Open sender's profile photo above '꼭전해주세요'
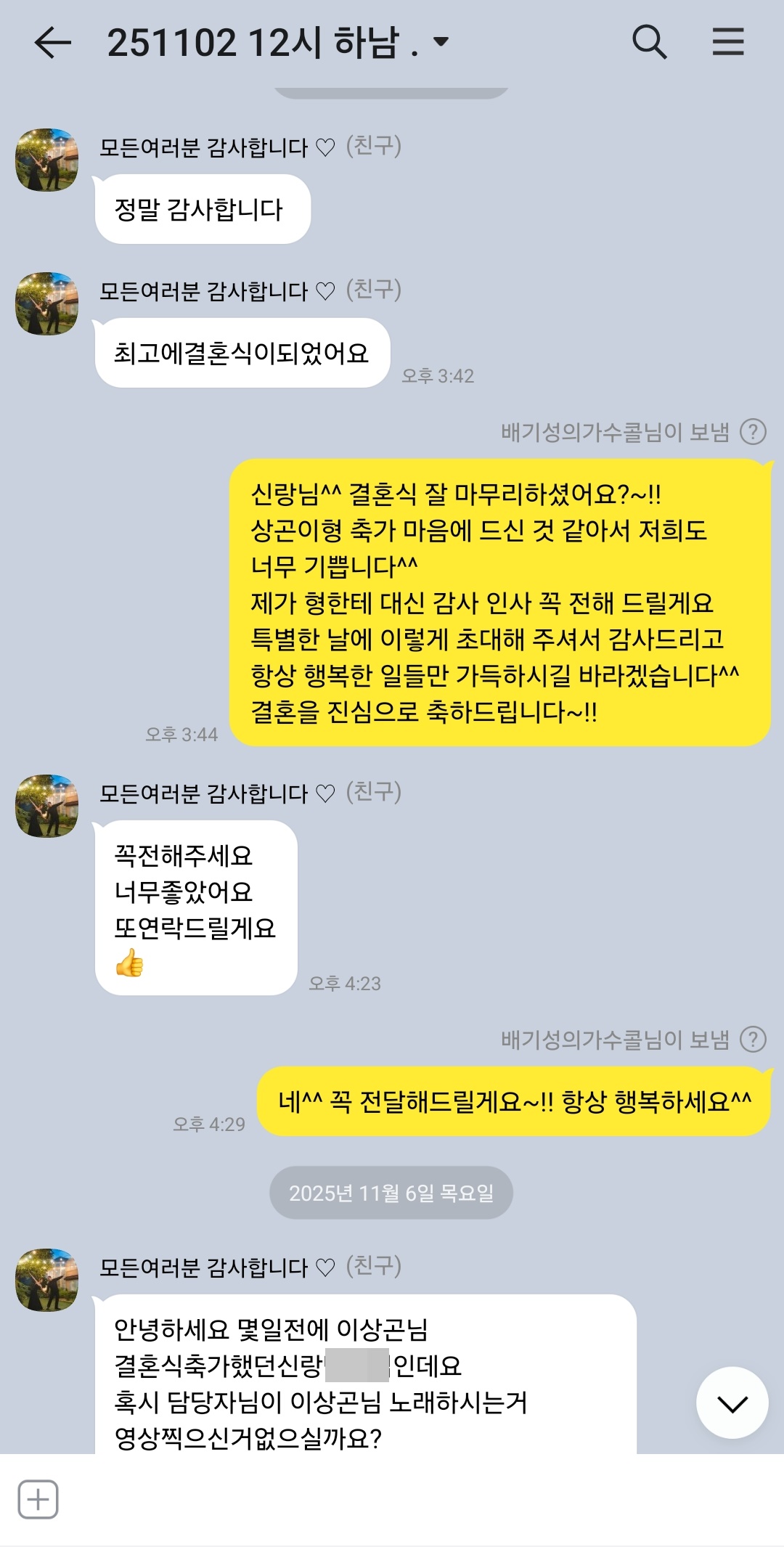This screenshot has height=1547, width=784. pos(47,806)
